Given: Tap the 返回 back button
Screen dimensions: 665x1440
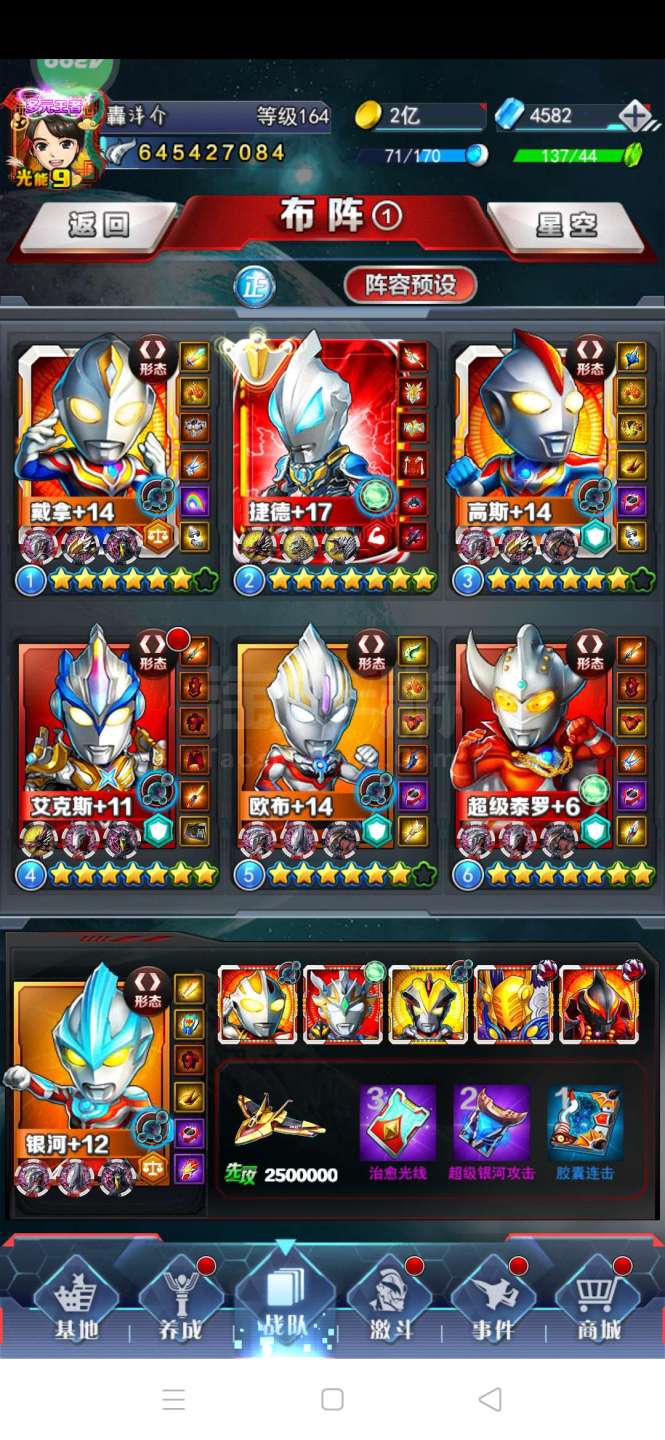Looking at the screenshot, I should tap(98, 224).
